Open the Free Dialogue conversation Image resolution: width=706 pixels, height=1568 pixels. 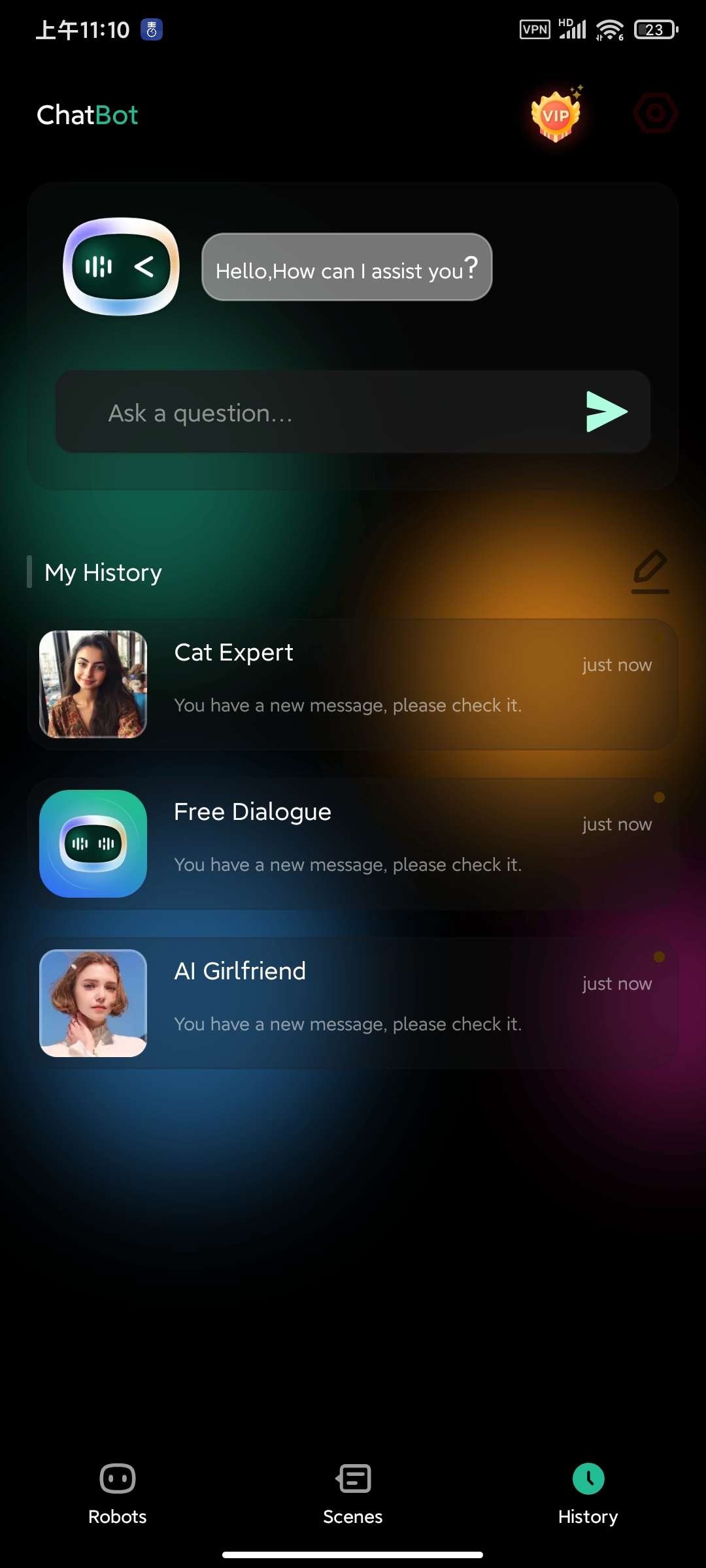click(353, 843)
